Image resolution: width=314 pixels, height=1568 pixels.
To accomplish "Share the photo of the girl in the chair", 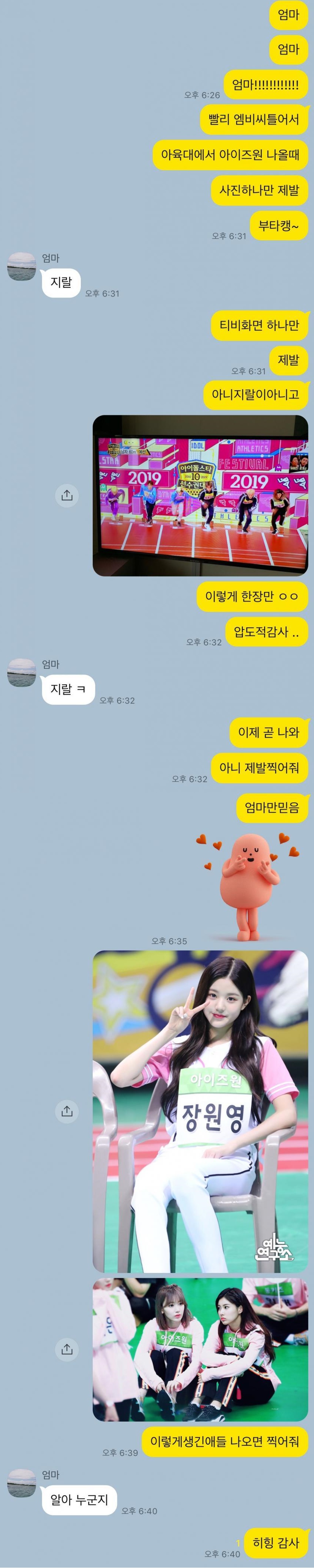I will 67,1111.
